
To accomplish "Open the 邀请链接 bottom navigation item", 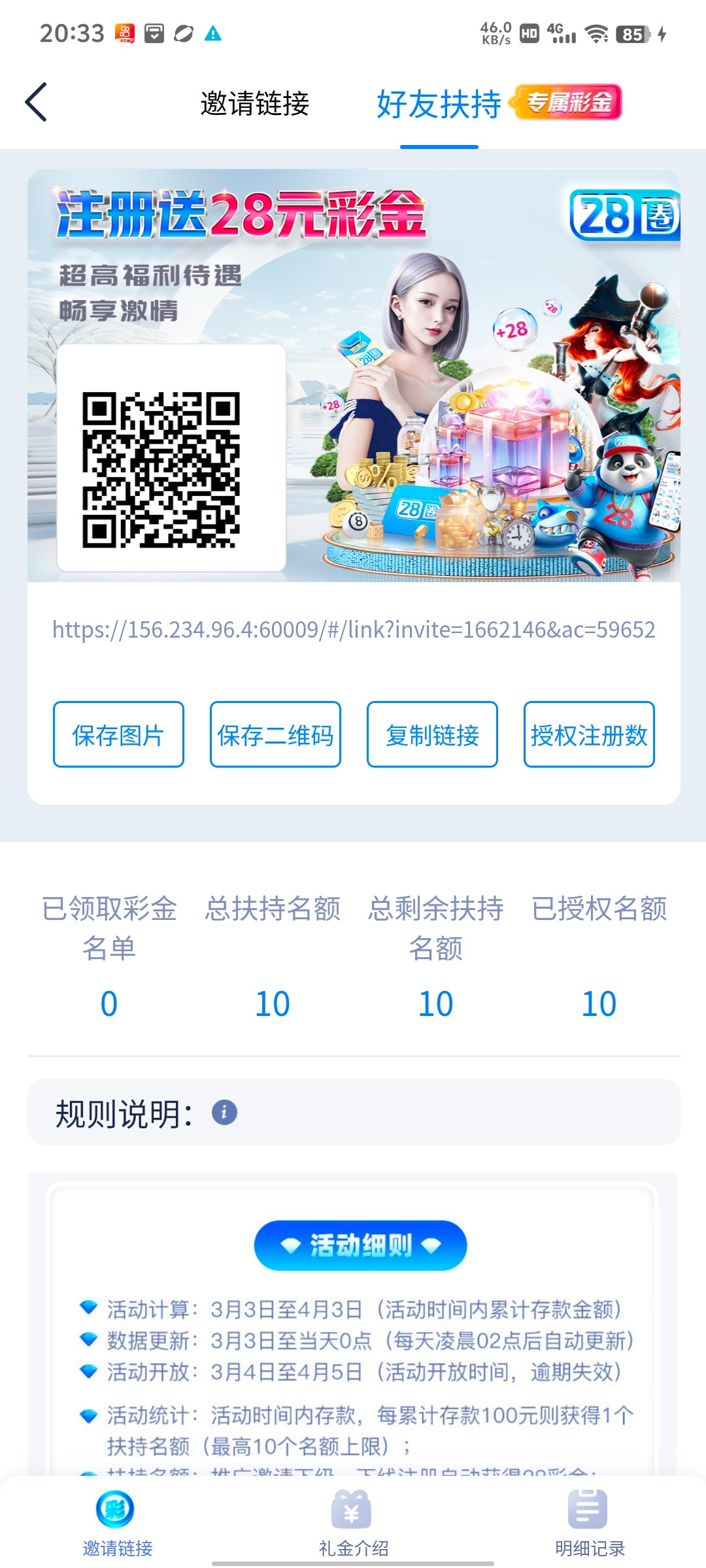I will pyautogui.click(x=118, y=1524).
